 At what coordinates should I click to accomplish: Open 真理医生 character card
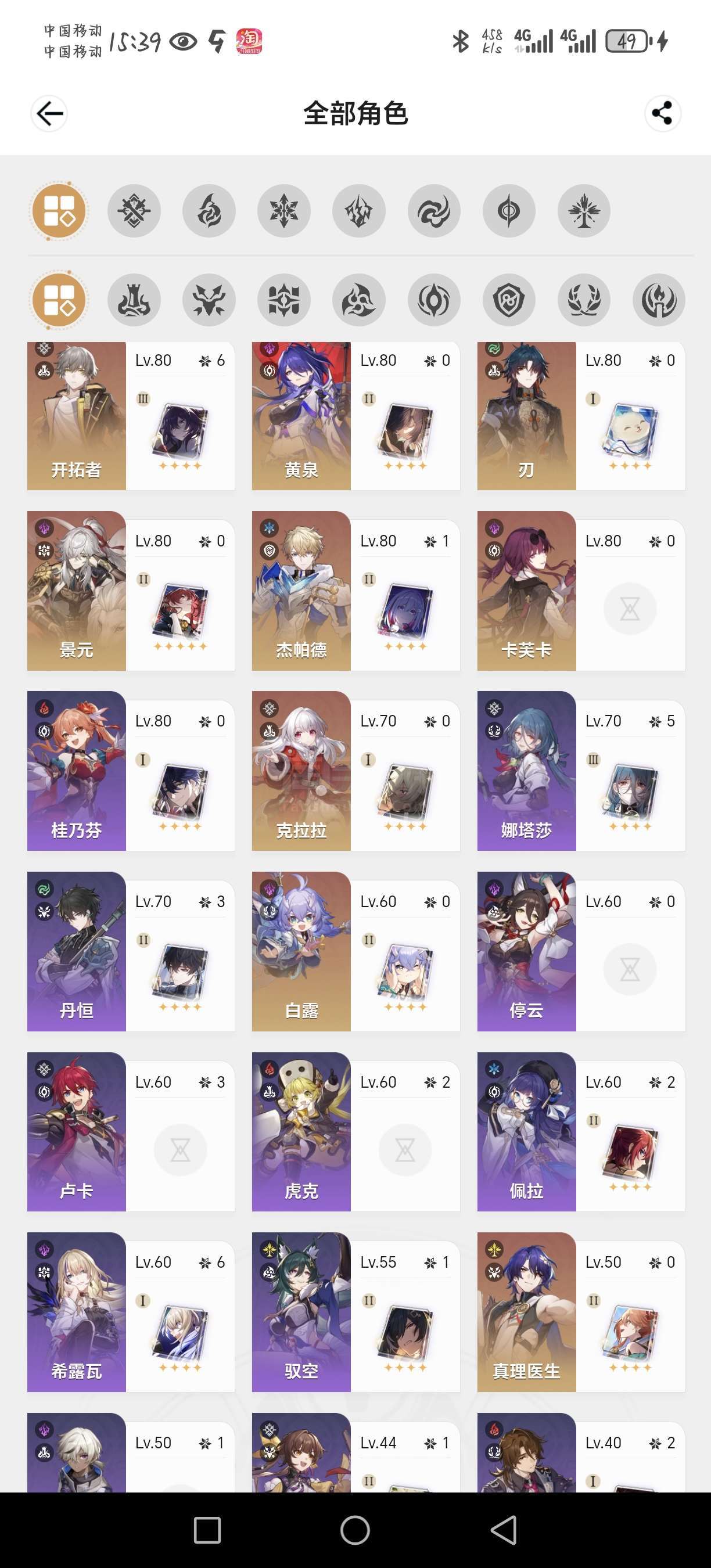pos(581,1312)
